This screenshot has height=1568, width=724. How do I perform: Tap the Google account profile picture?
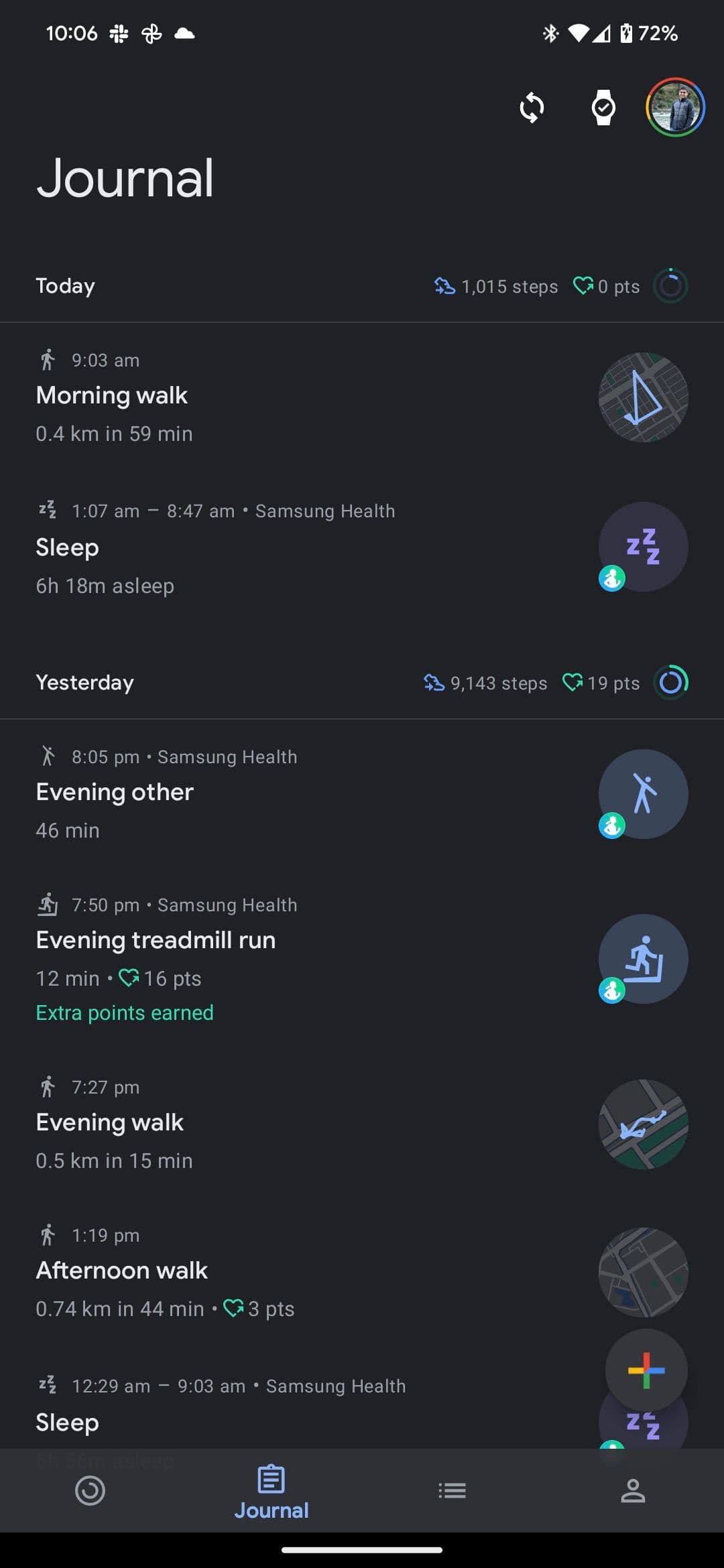click(676, 107)
